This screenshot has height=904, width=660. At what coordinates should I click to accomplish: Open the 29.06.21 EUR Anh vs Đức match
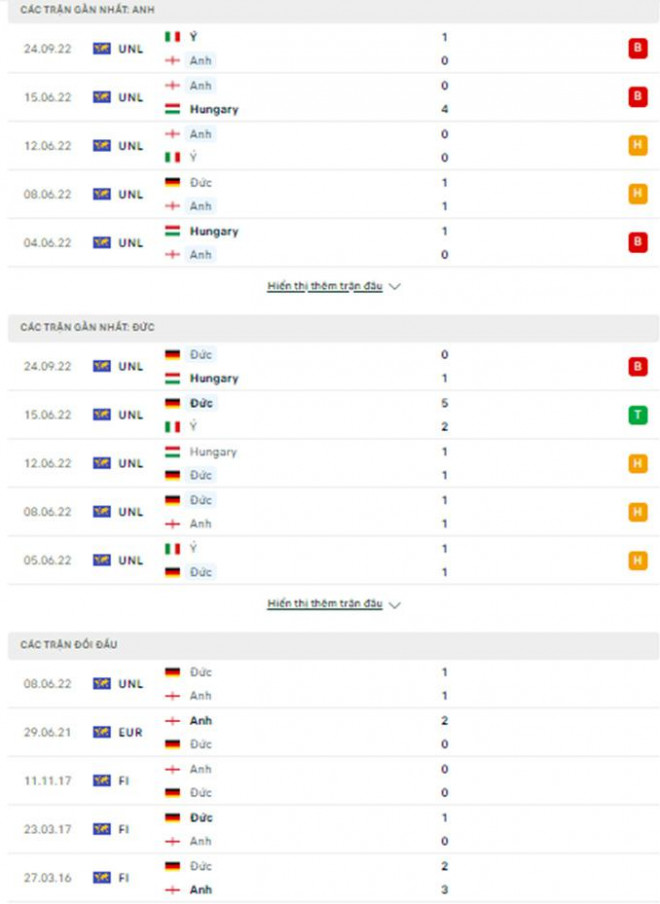[330, 732]
